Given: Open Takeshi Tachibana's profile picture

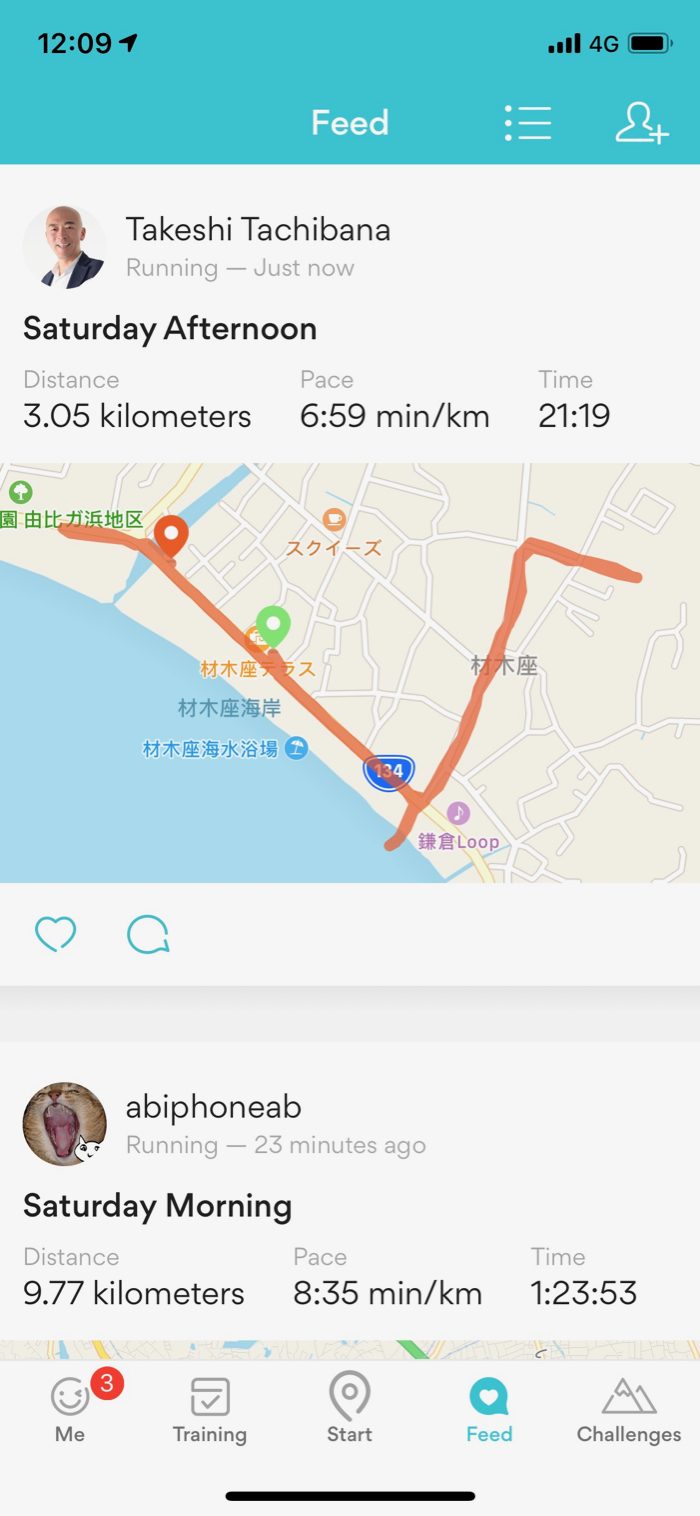Looking at the screenshot, I should click(x=64, y=247).
